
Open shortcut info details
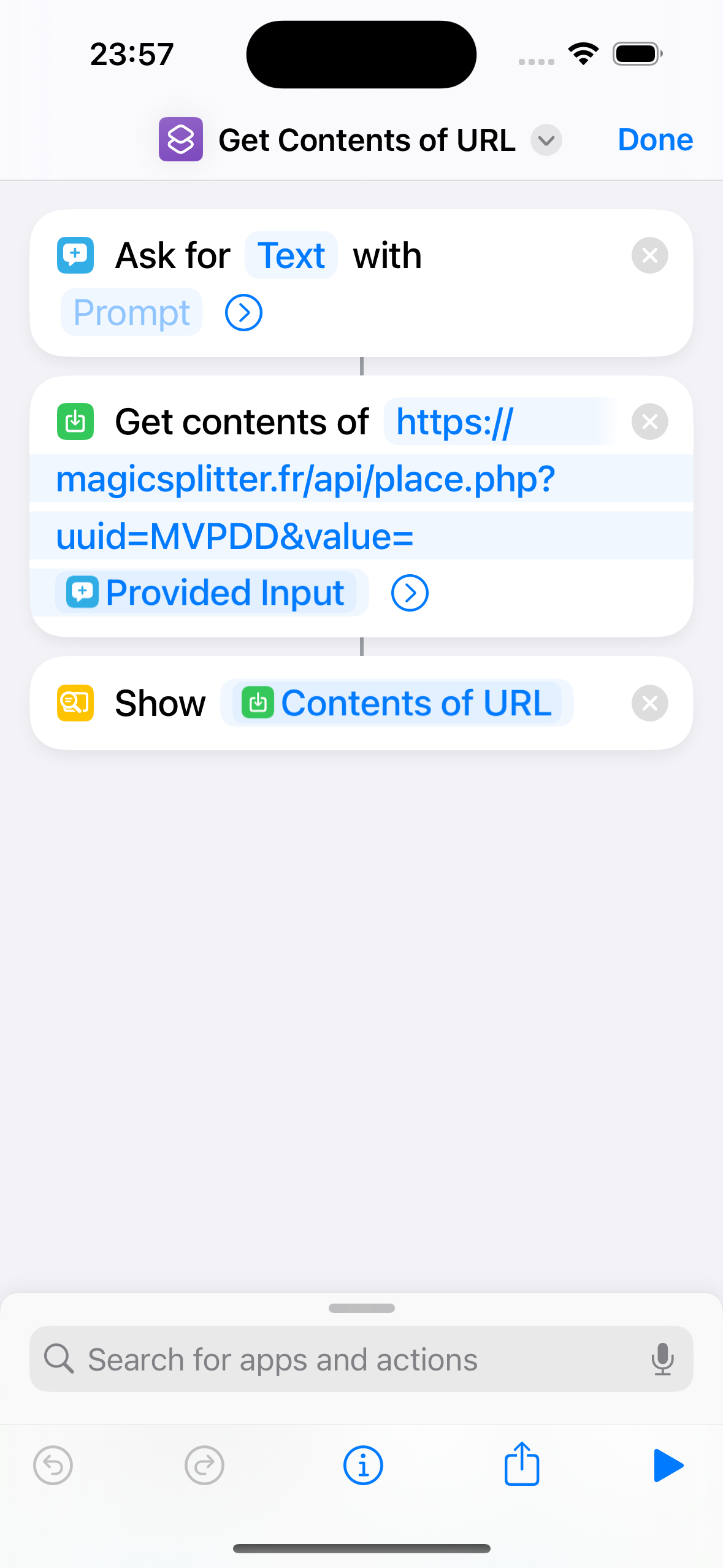pyautogui.click(x=363, y=1466)
